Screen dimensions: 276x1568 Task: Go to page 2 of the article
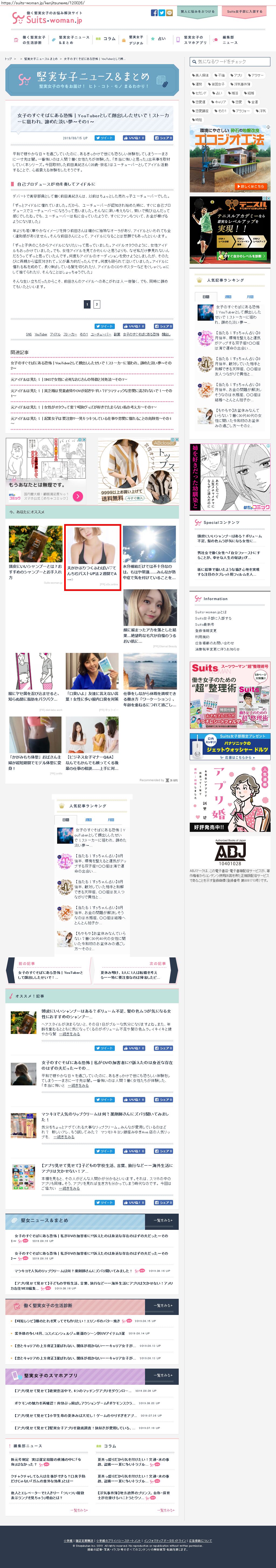tap(97, 304)
